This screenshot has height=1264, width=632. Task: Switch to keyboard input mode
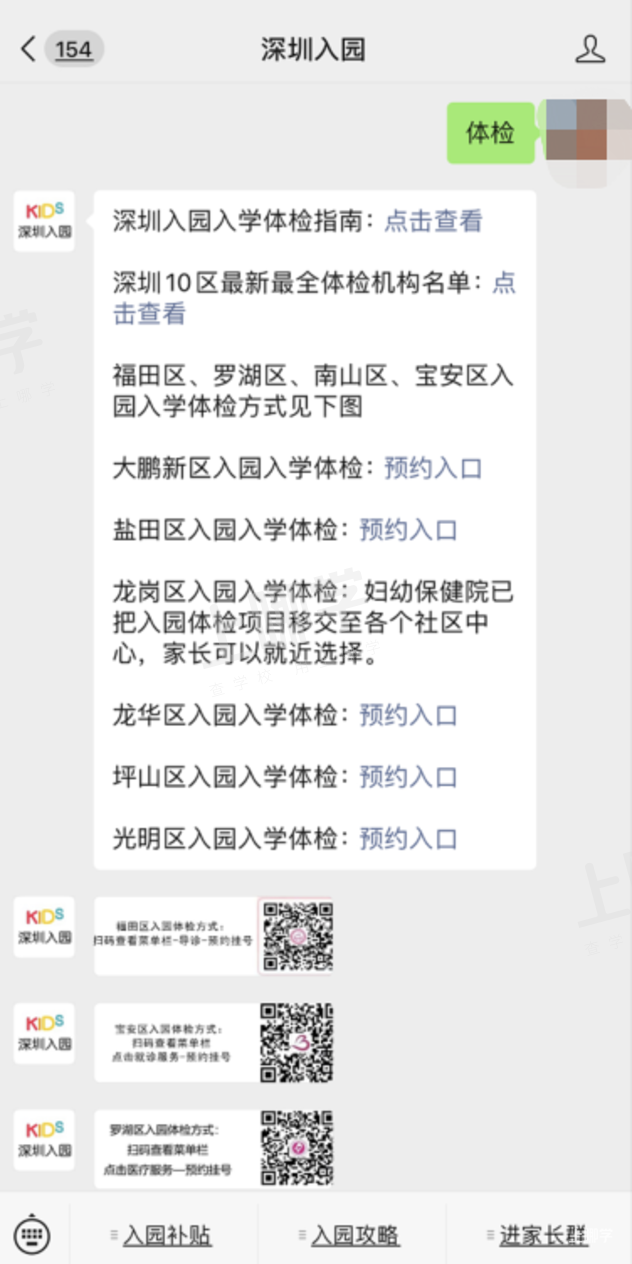pyautogui.click(x=32, y=1235)
